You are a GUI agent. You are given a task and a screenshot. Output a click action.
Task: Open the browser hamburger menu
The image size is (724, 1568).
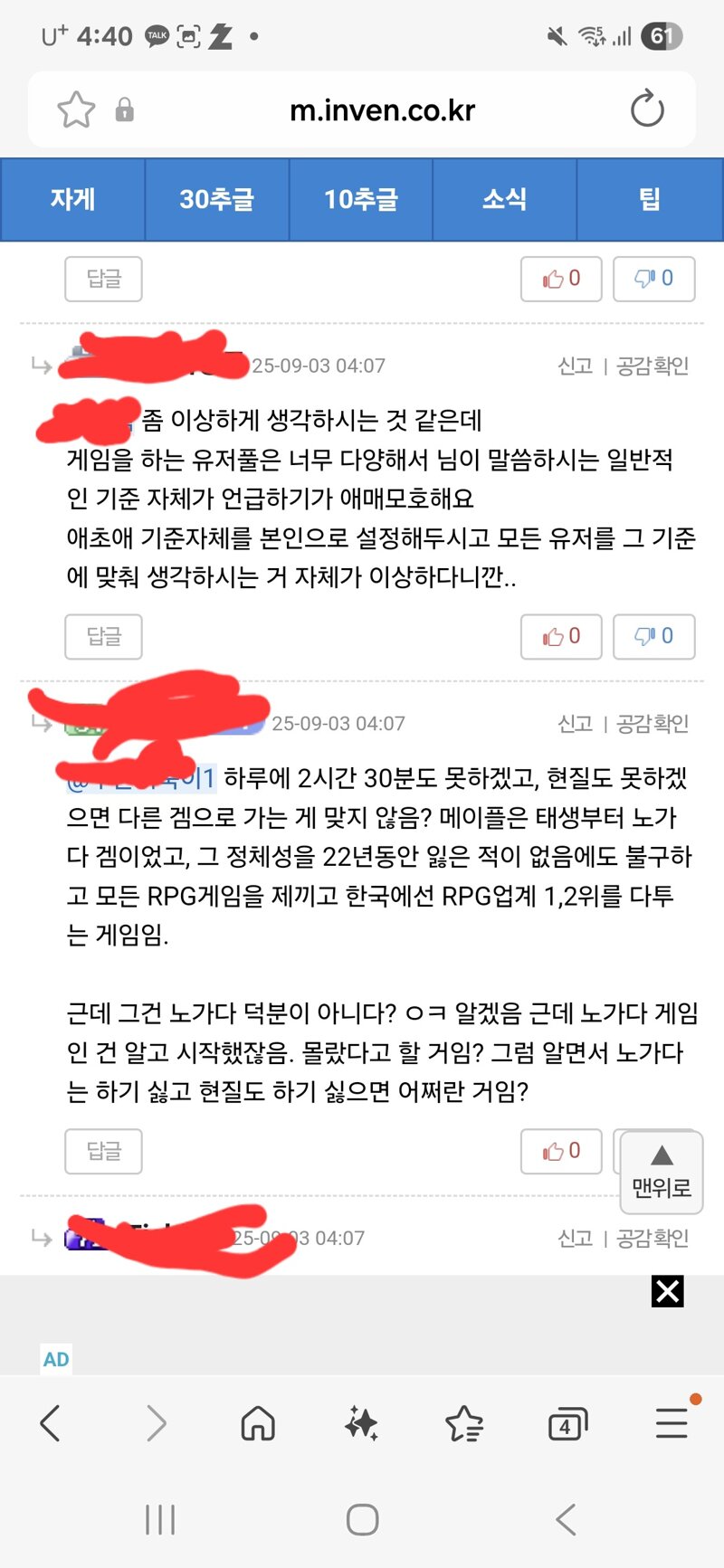tap(672, 1422)
